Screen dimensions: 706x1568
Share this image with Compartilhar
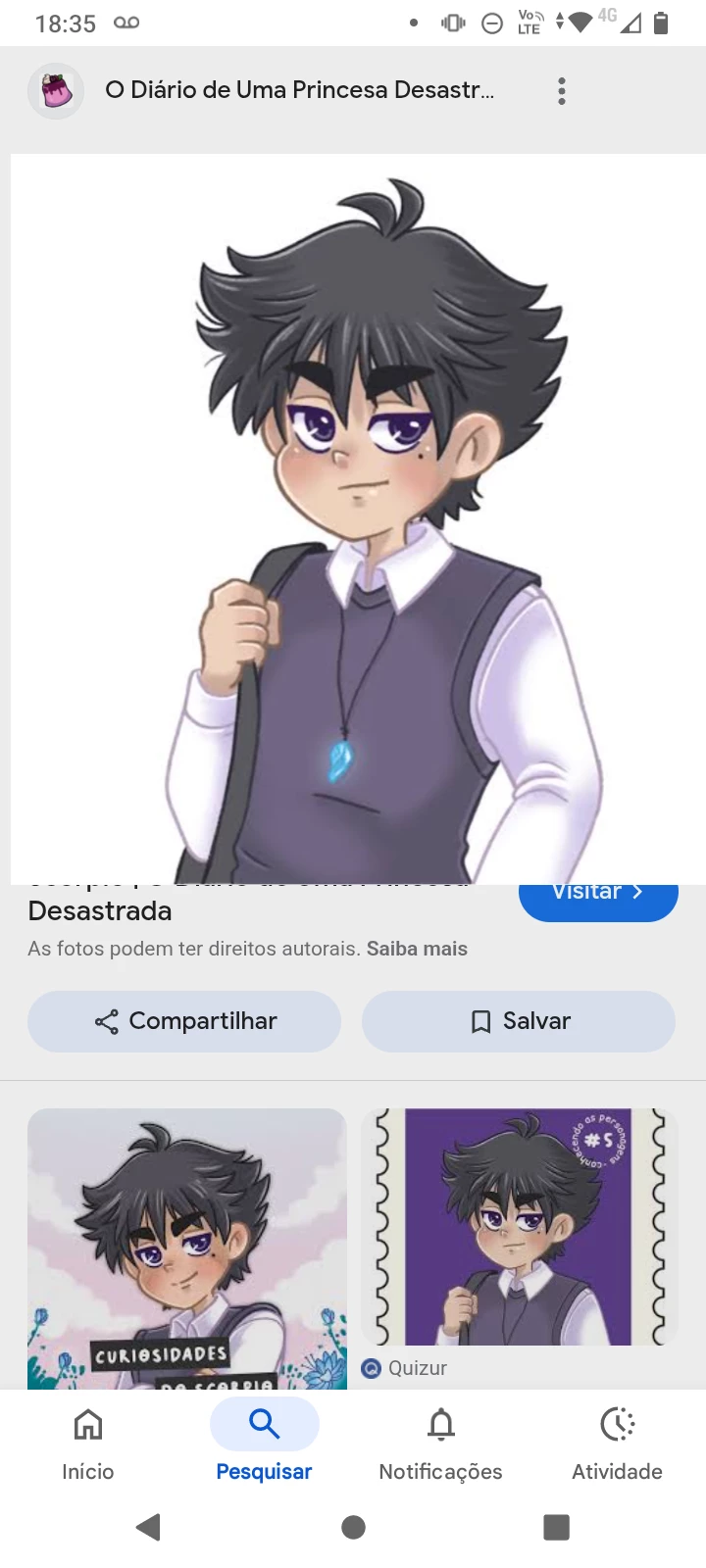pyautogui.click(x=184, y=1021)
